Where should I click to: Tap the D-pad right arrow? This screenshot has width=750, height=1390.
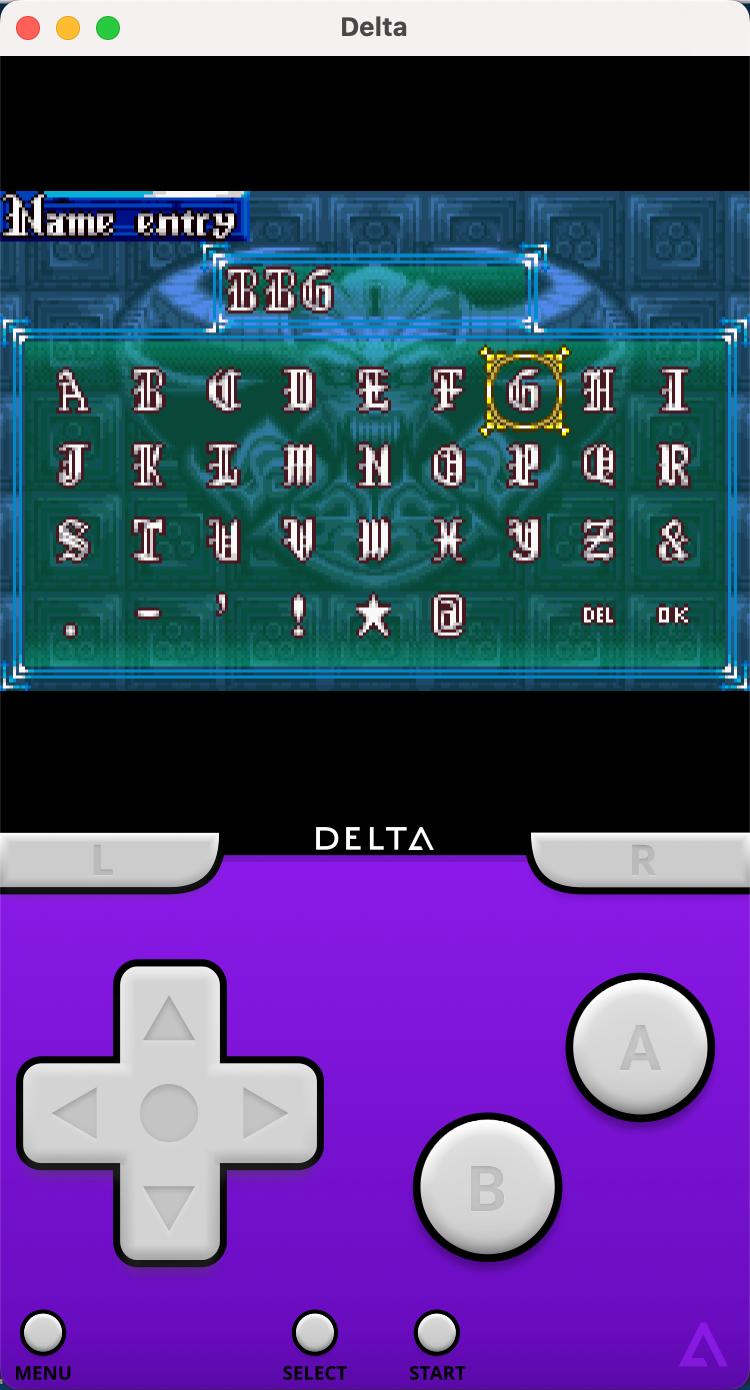point(264,1113)
